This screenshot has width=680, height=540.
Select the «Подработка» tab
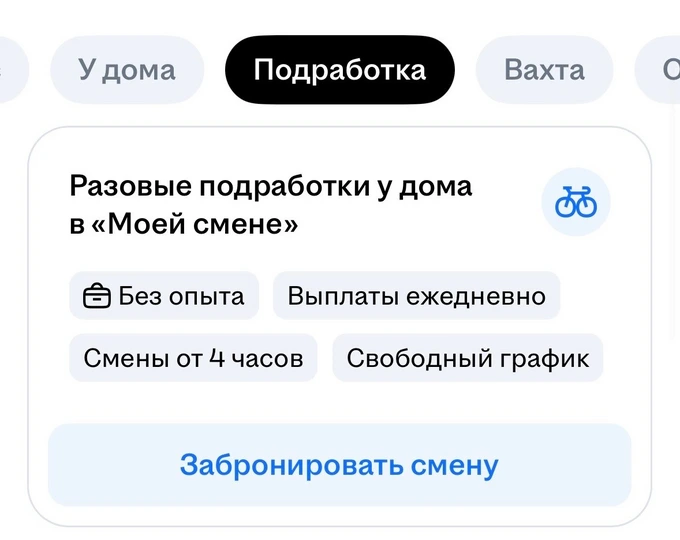(x=340, y=70)
